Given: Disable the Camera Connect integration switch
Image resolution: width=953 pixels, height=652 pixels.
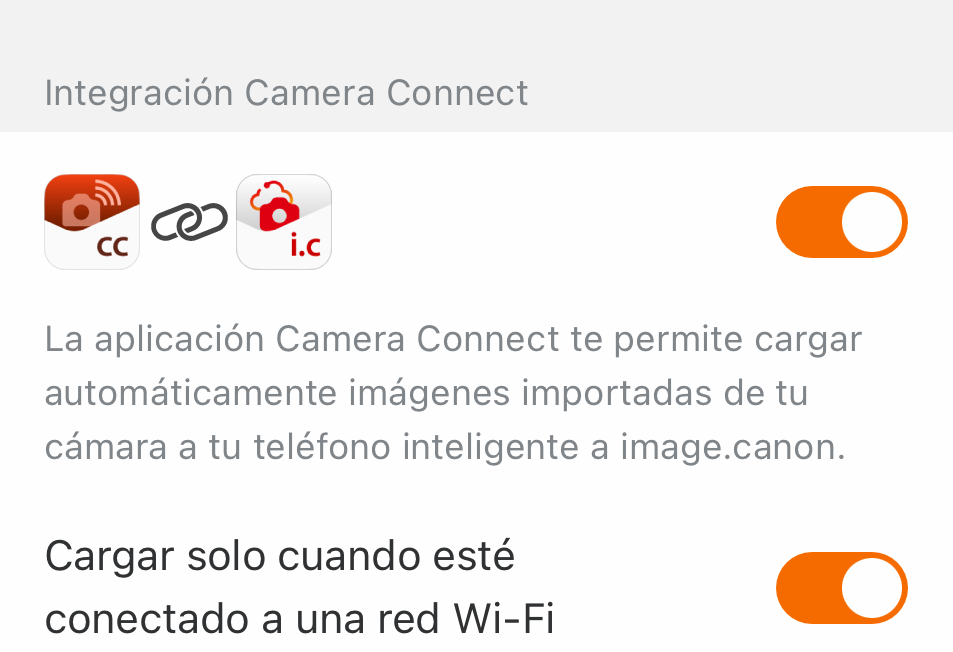Looking at the screenshot, I should click(841, 222).
